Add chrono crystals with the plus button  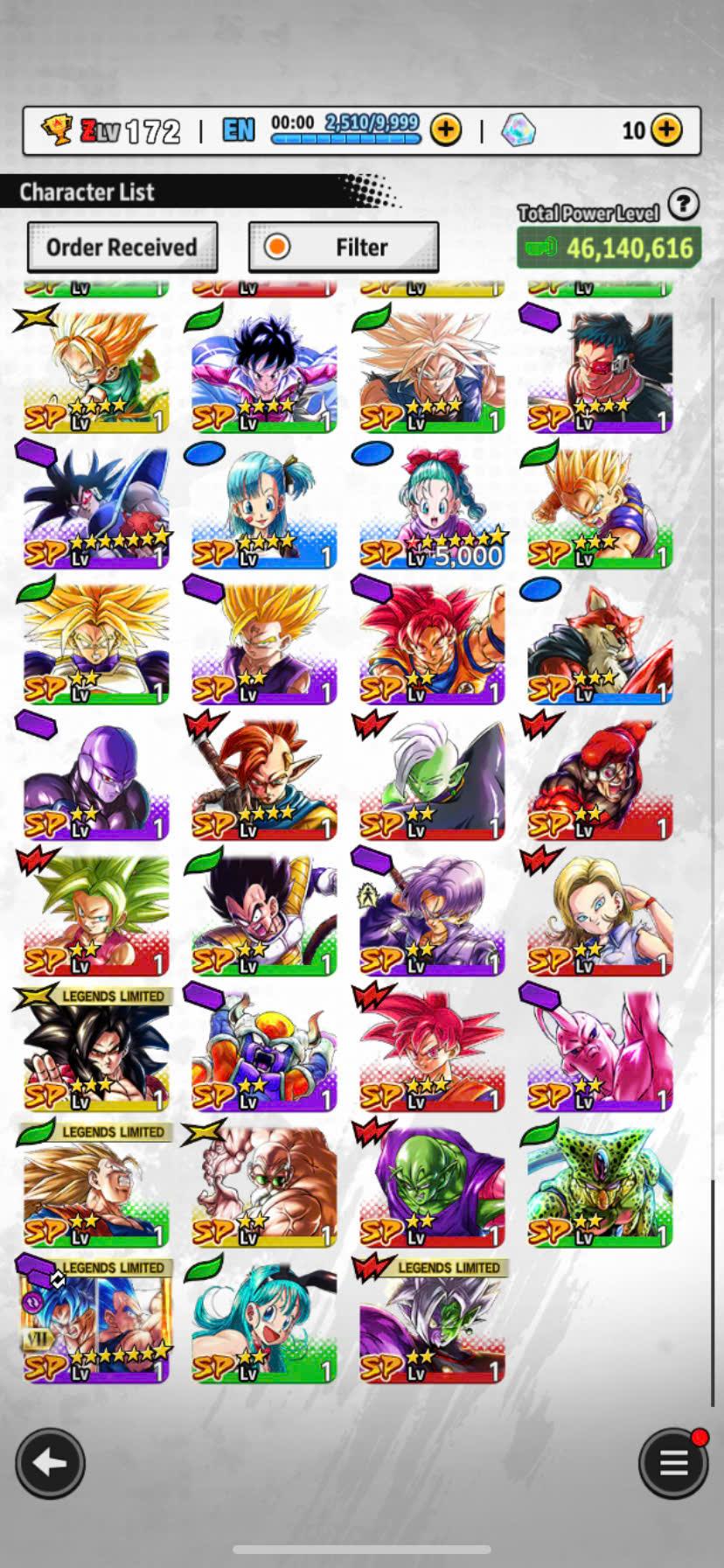coord(666,130)
